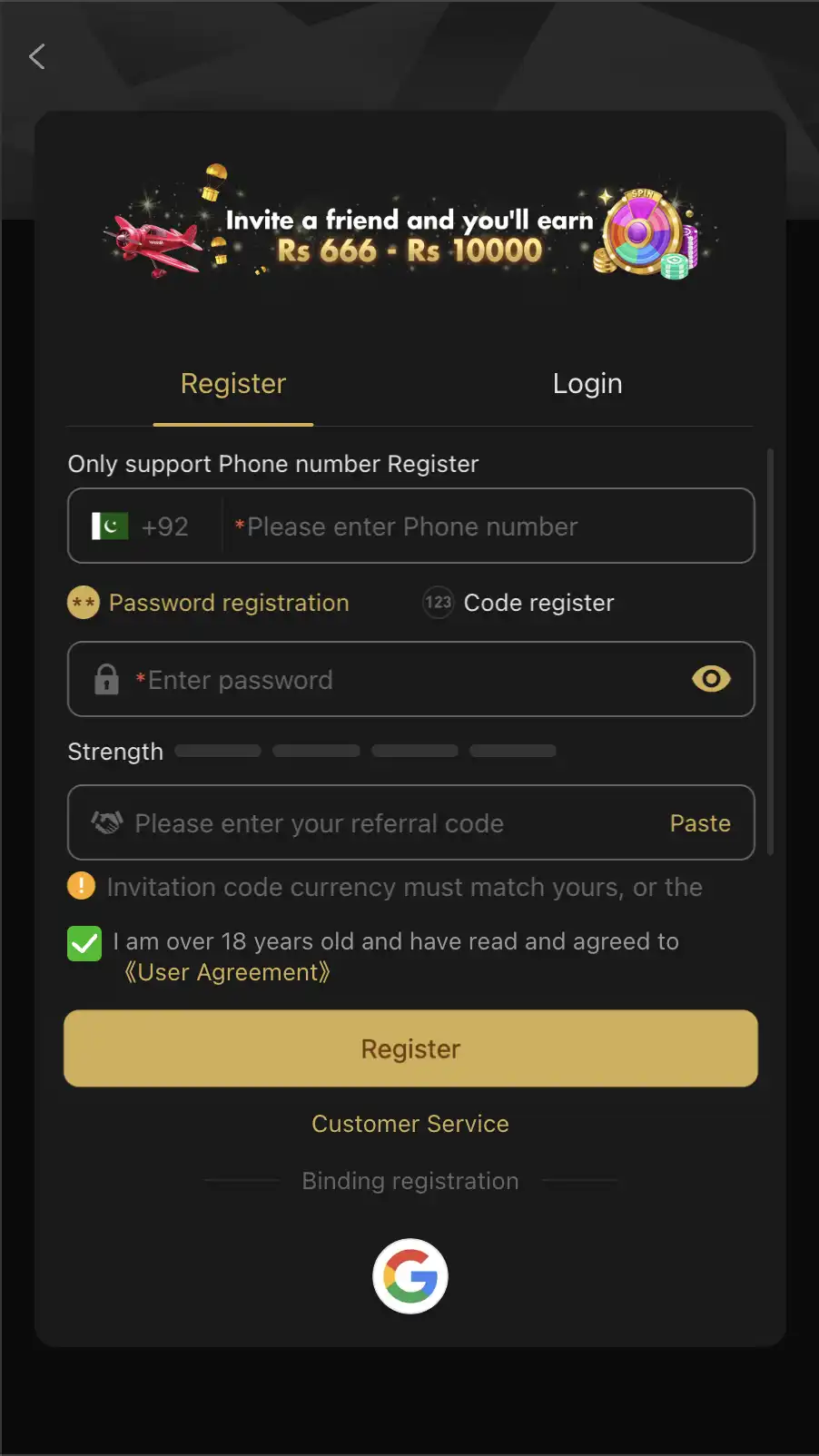Select the Register tab
Image resolution: width=819 pixels, height=1456 pixels.
coord(233,384)
